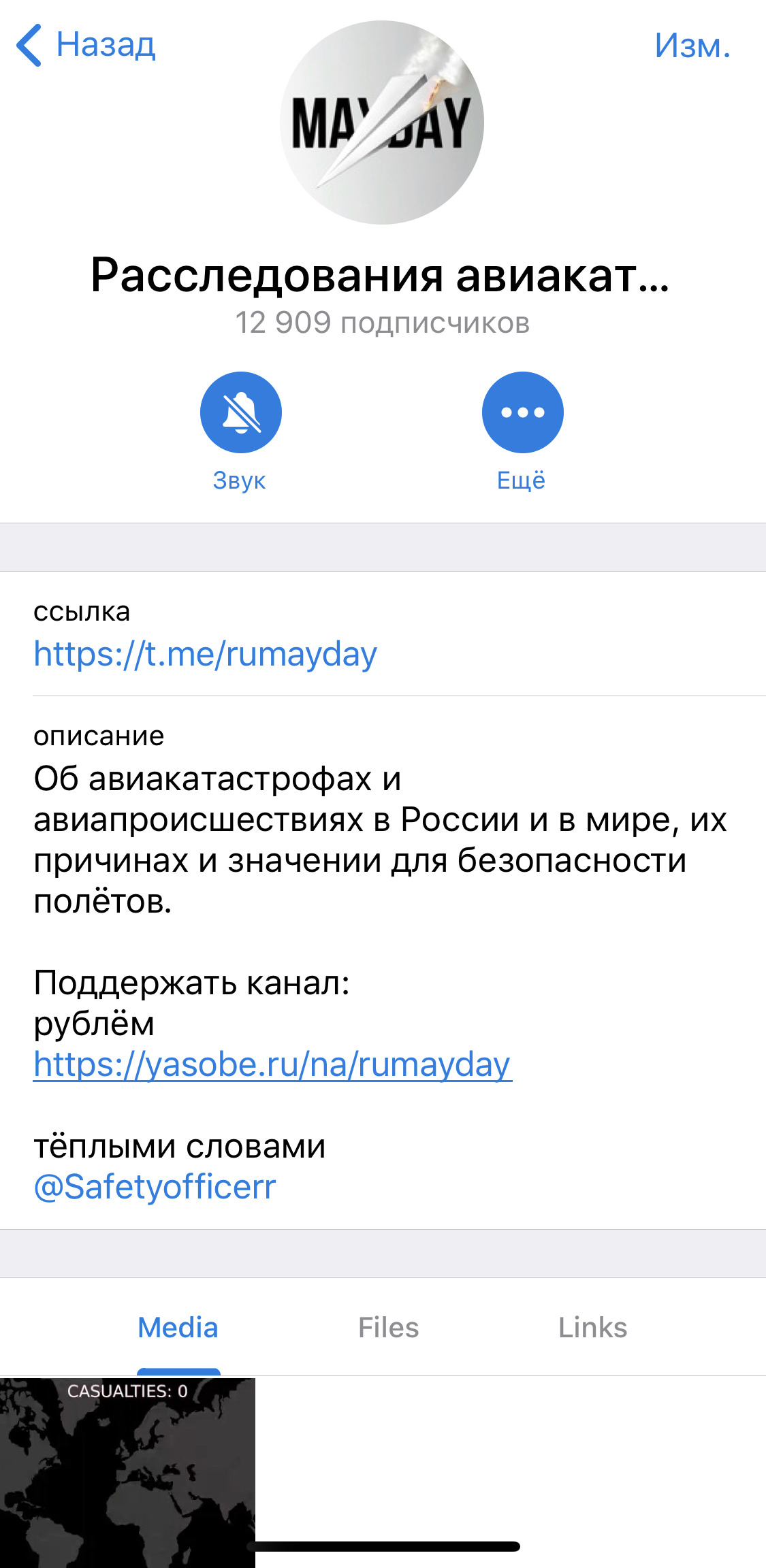Open the CASUALTIES map media thumbnail
The width and height of the screenshot is (766, 1568).
coord(127,1473)
